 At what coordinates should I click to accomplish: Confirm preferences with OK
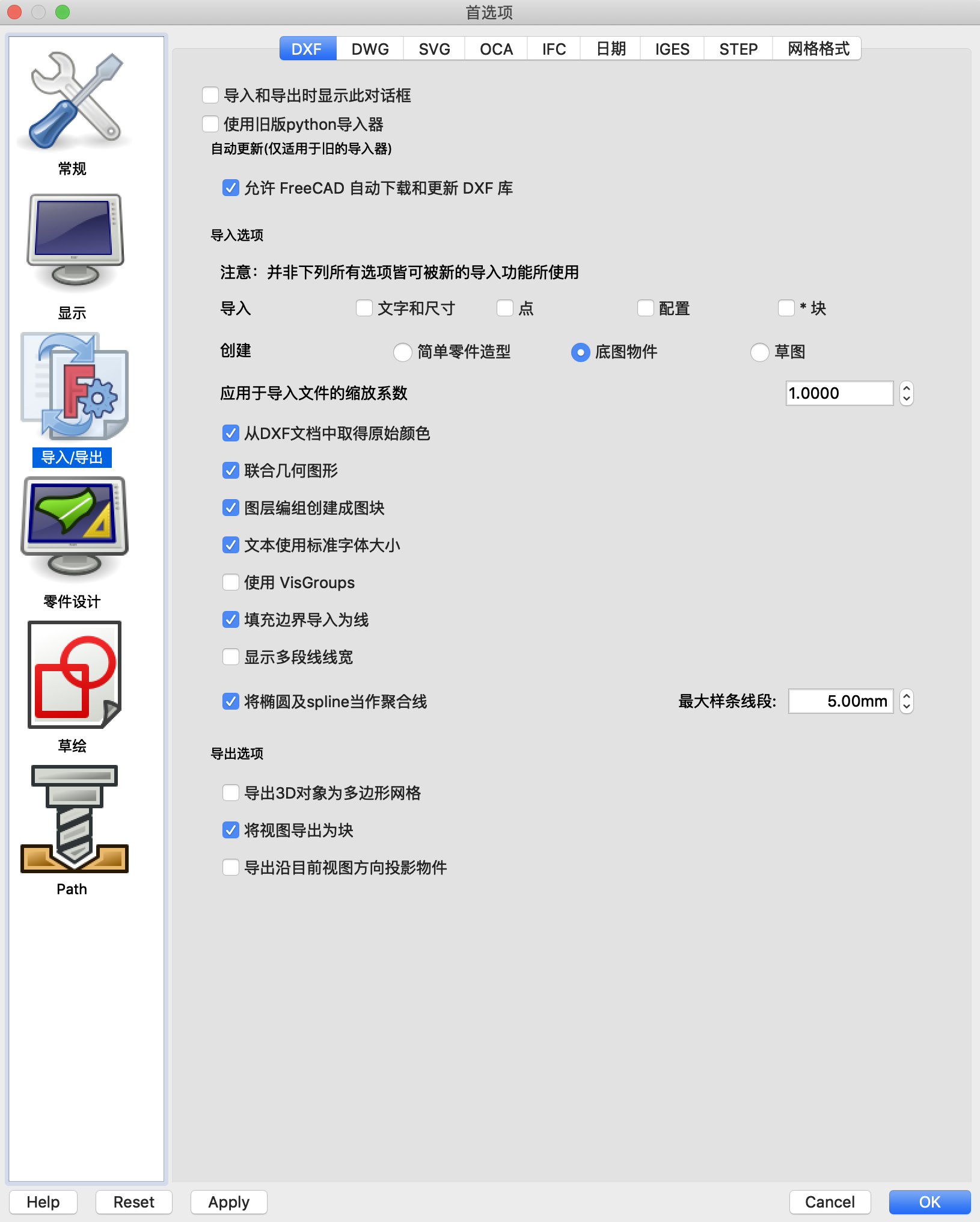click(x=929, y=1202)
